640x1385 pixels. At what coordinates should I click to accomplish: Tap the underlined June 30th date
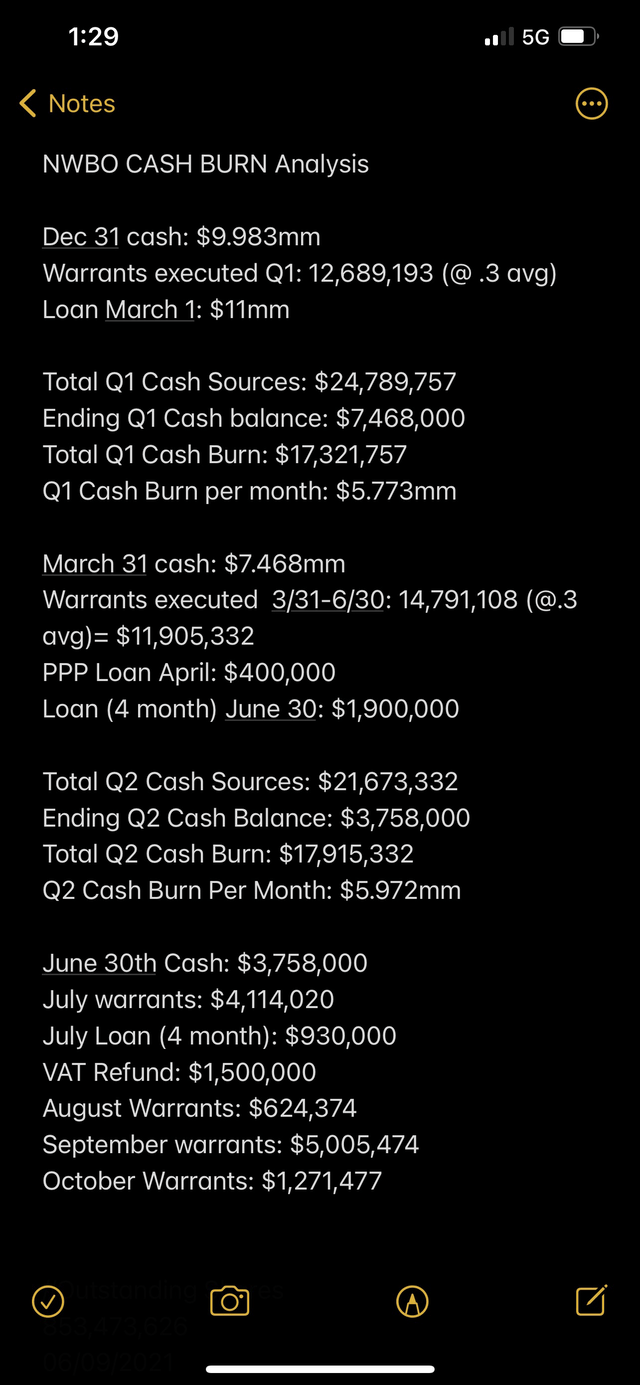[x=100, y=963]
